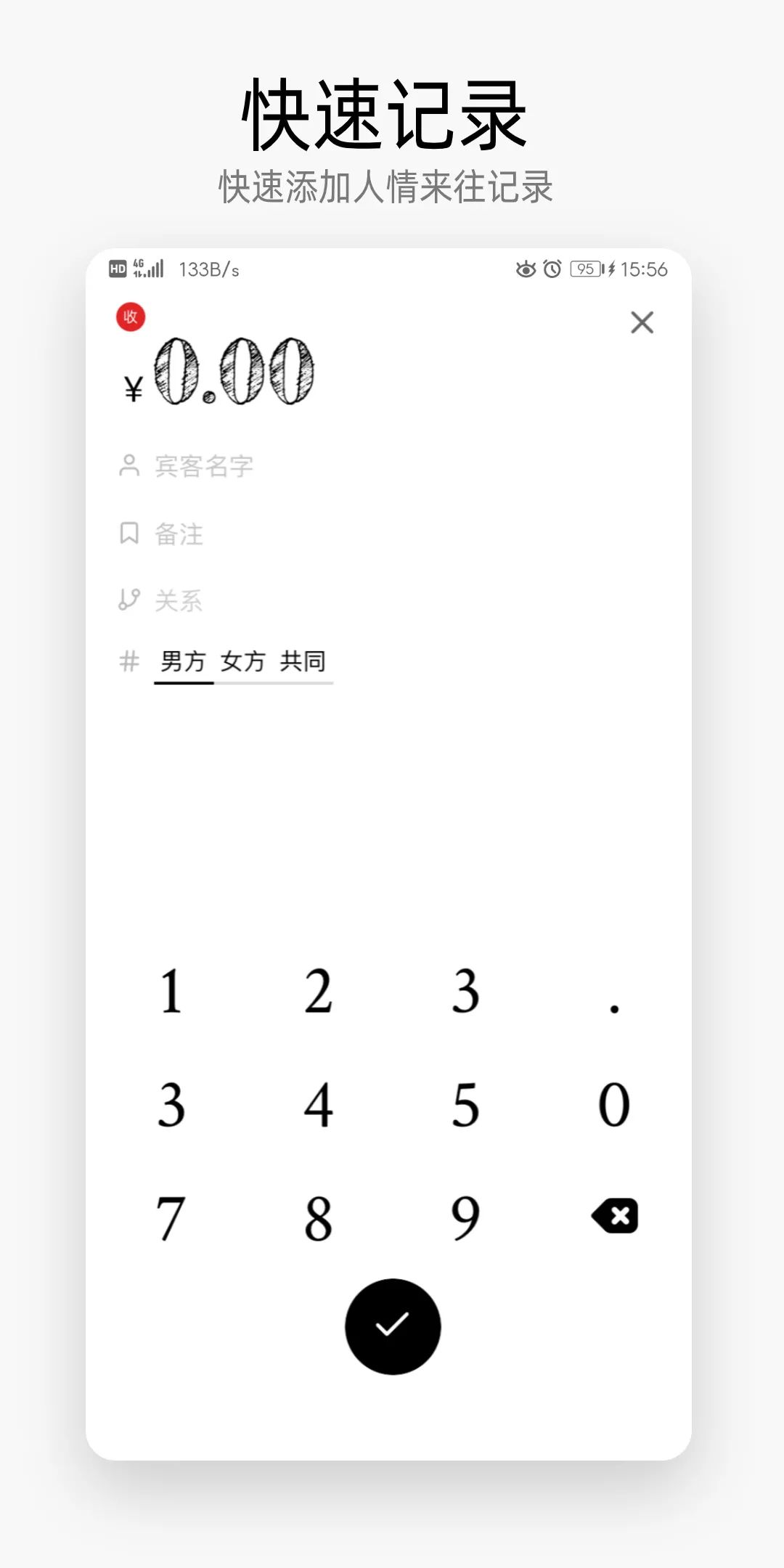Close the quick record screen
The height and width of the screenshot is (1568, 784).
(x=642, y=322)
